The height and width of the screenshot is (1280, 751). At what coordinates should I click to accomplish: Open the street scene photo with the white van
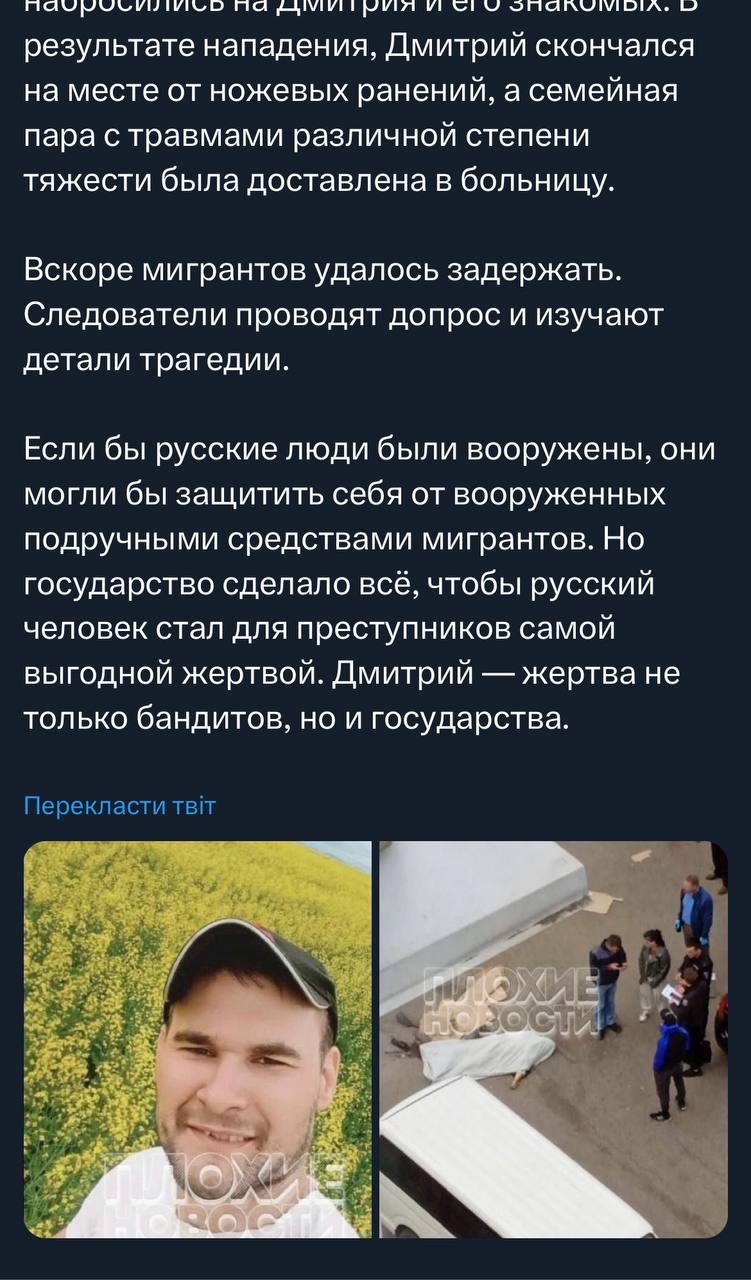(x=553, y=1039)
